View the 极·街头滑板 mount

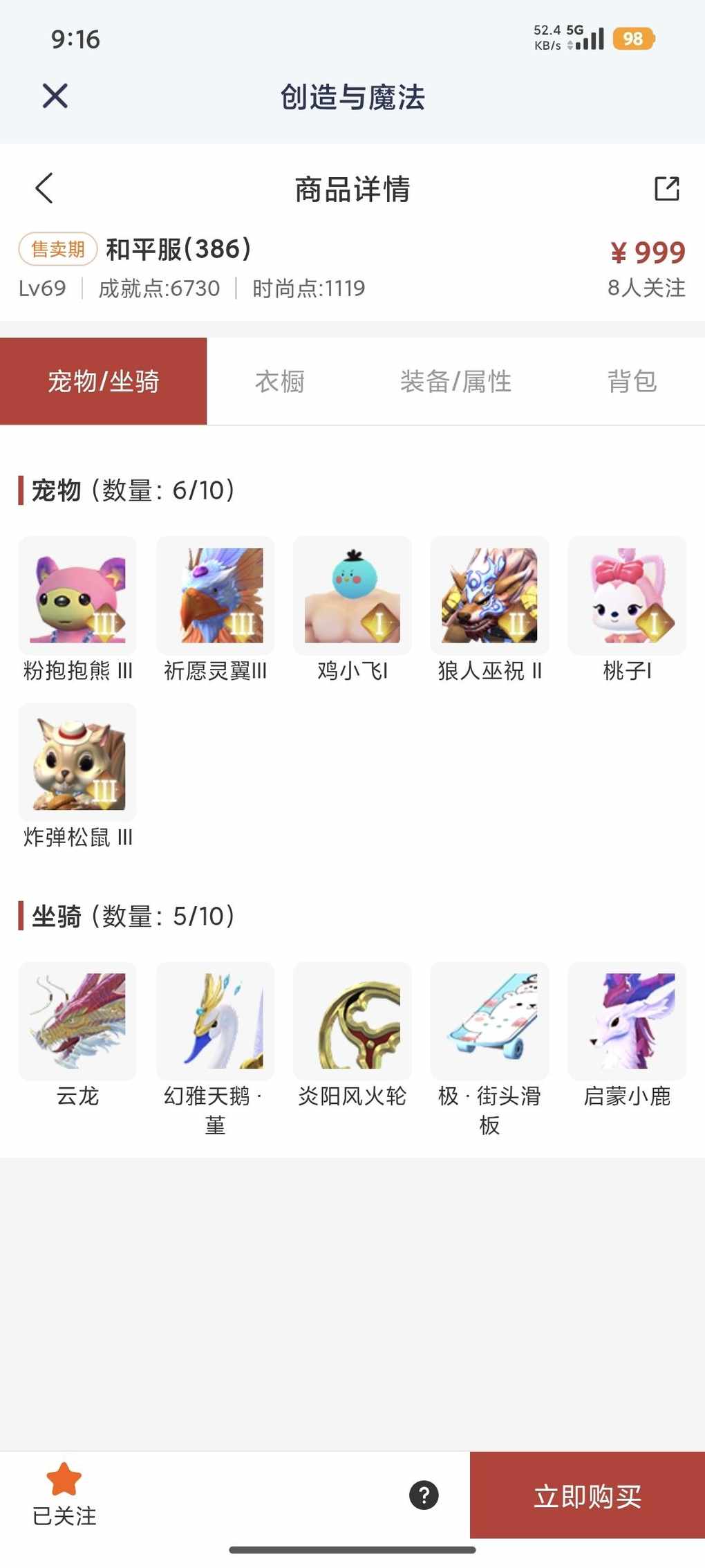coord(489,1021)
